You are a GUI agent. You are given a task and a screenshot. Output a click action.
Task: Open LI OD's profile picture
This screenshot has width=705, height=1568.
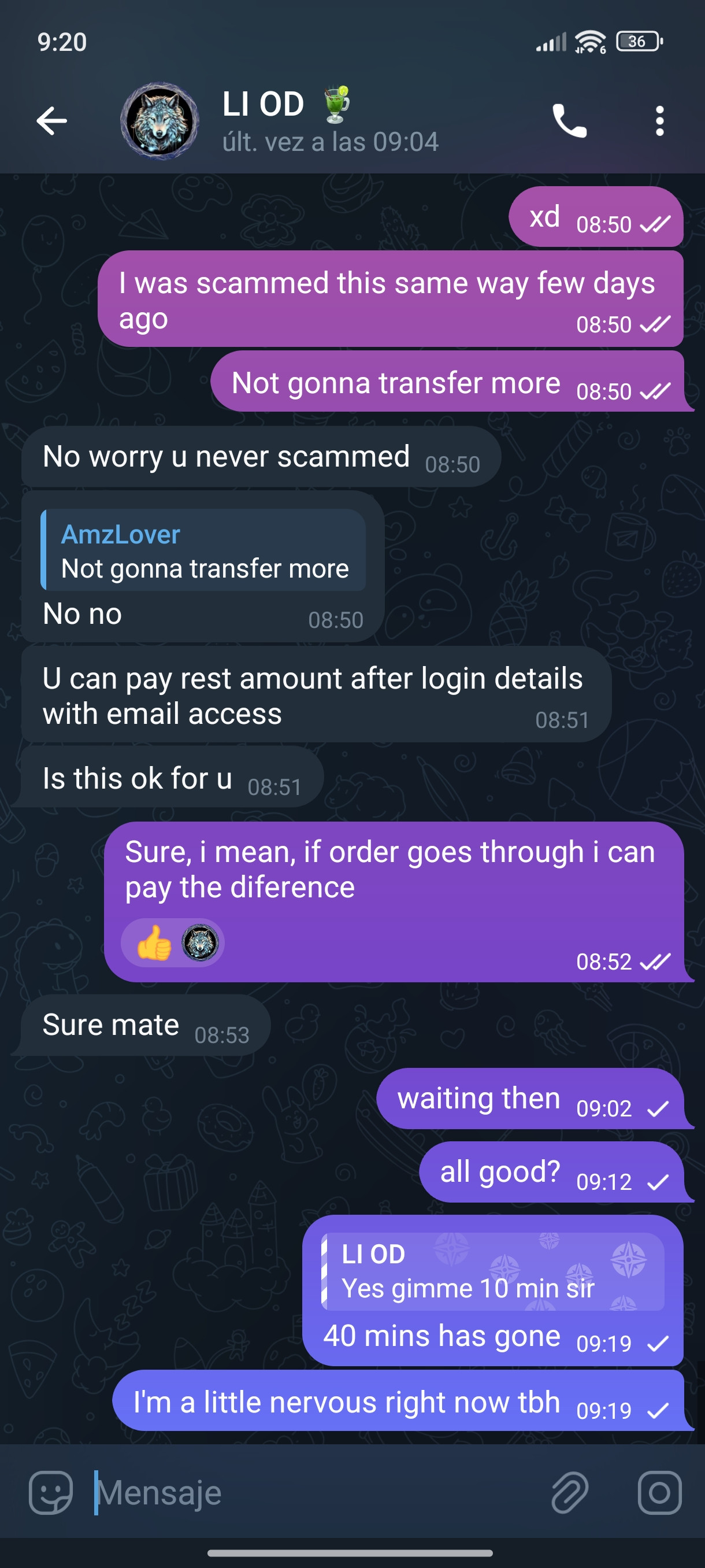pos(159,121)
